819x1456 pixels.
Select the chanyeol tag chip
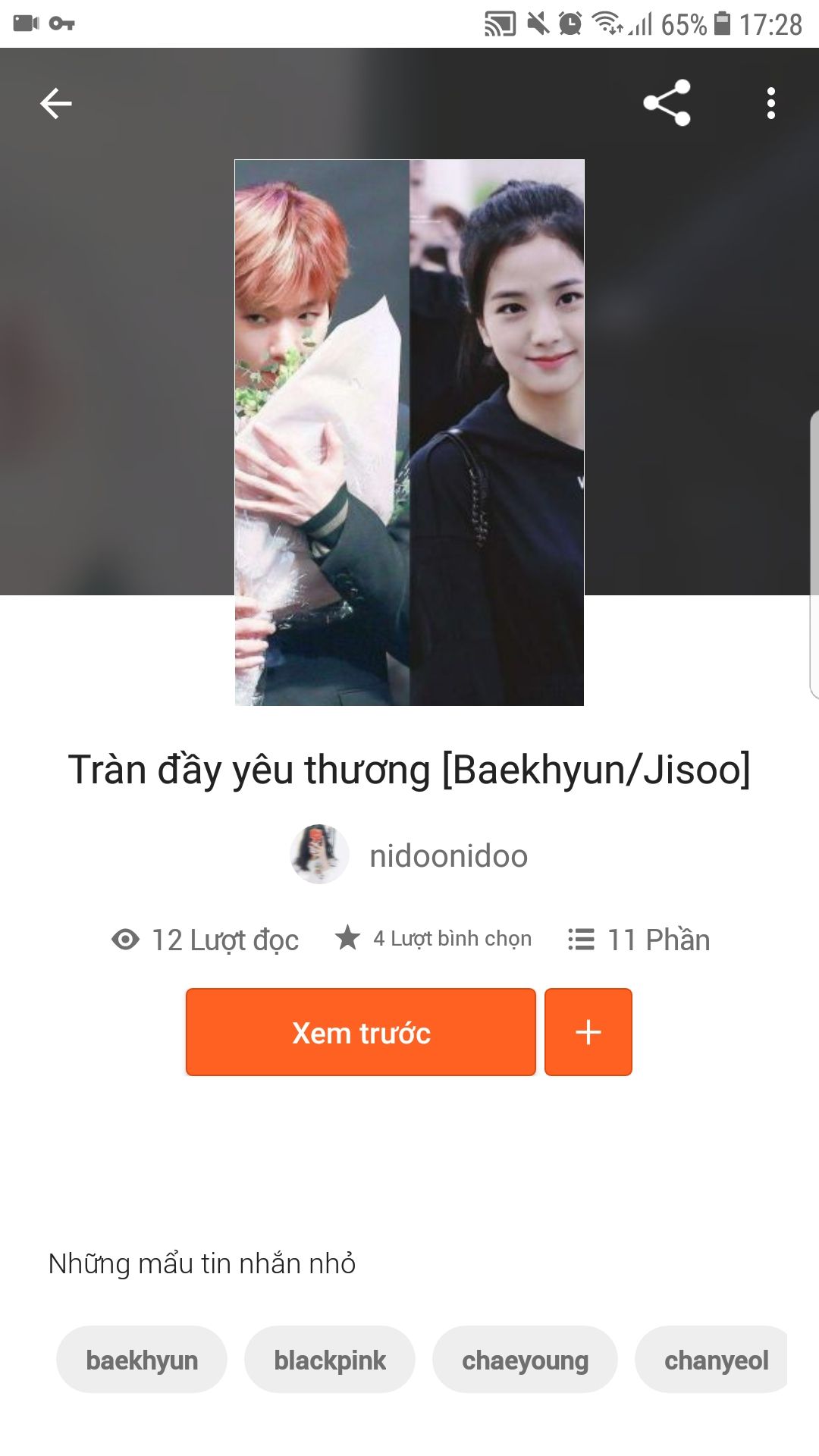pos(712,1360)
